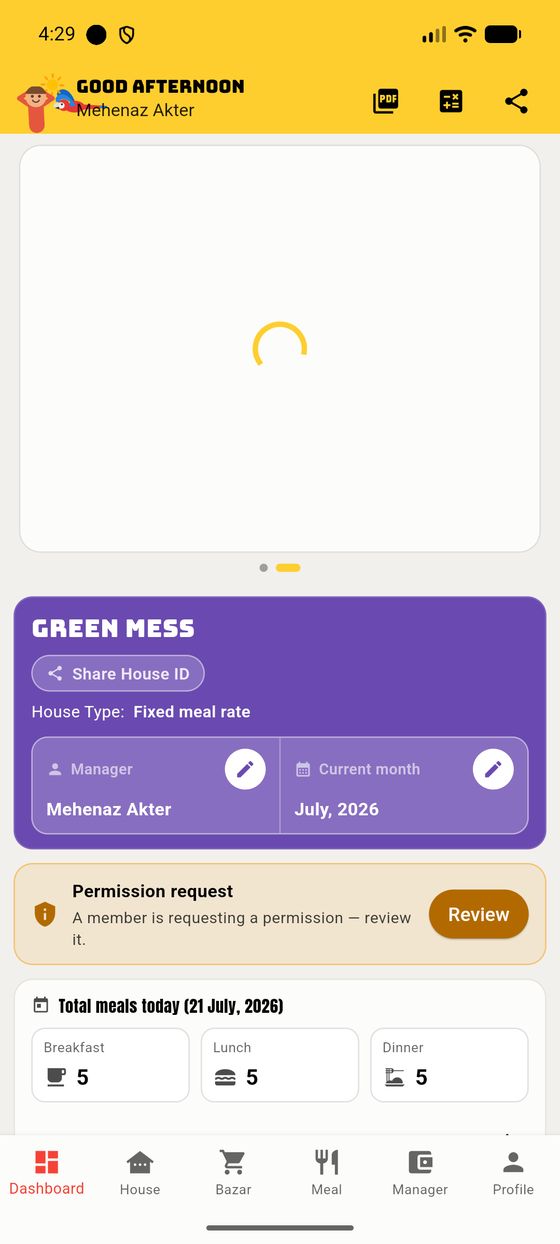Edit the current month July, 2026
The image size is (560, 1244).
tap(493, 769)
